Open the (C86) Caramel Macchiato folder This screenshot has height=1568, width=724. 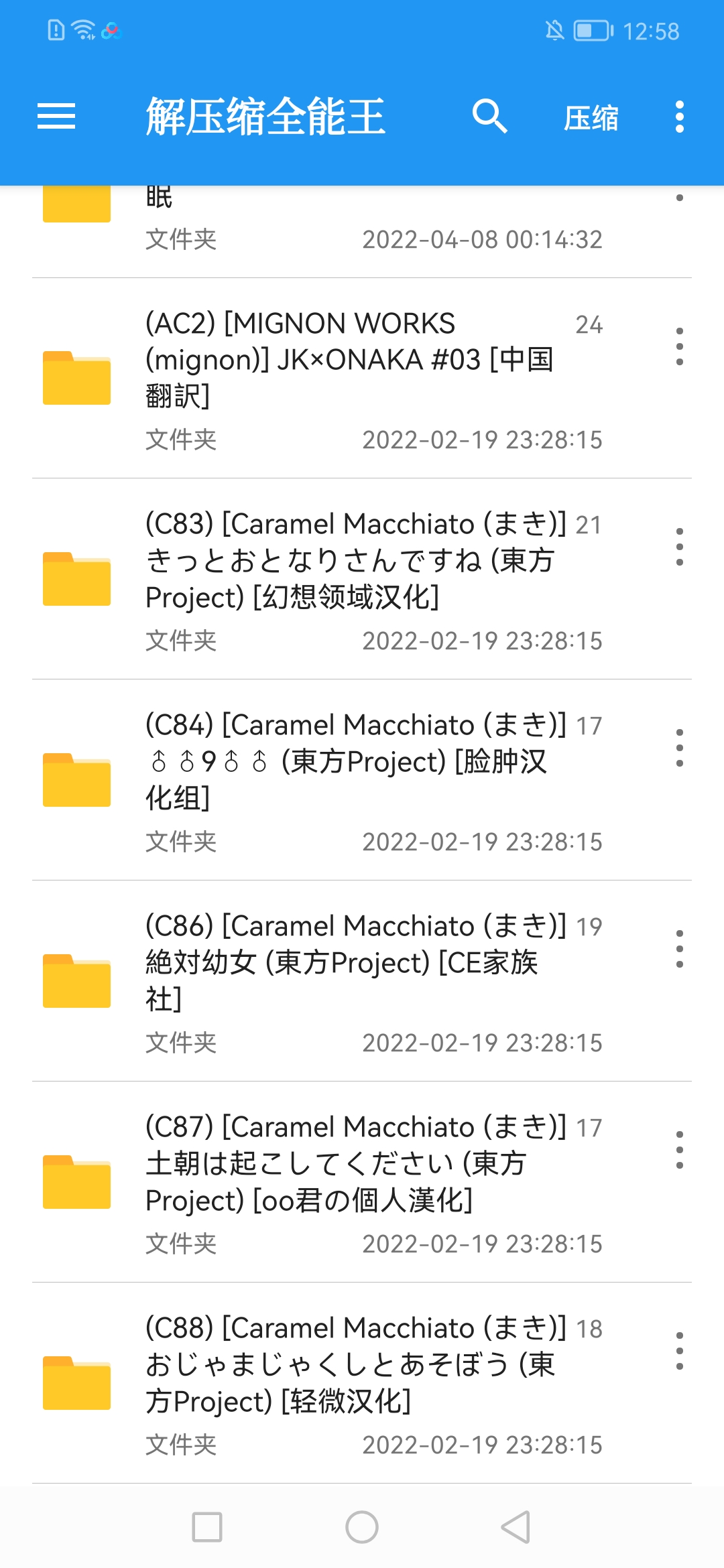click(x=362, y=982)
